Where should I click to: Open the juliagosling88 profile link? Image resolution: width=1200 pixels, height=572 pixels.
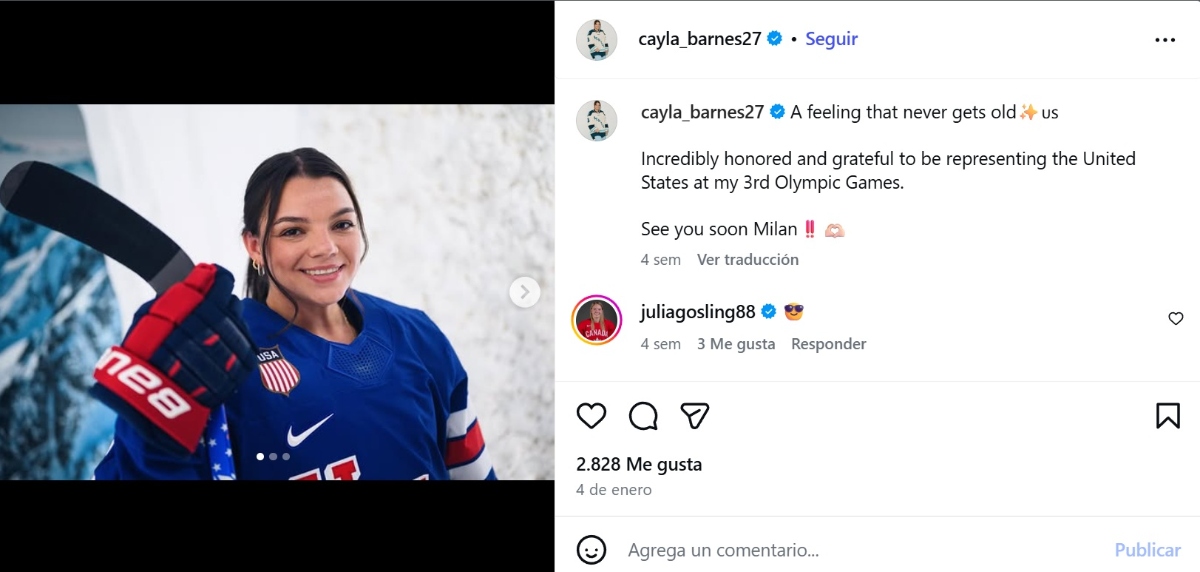[697, 312]
